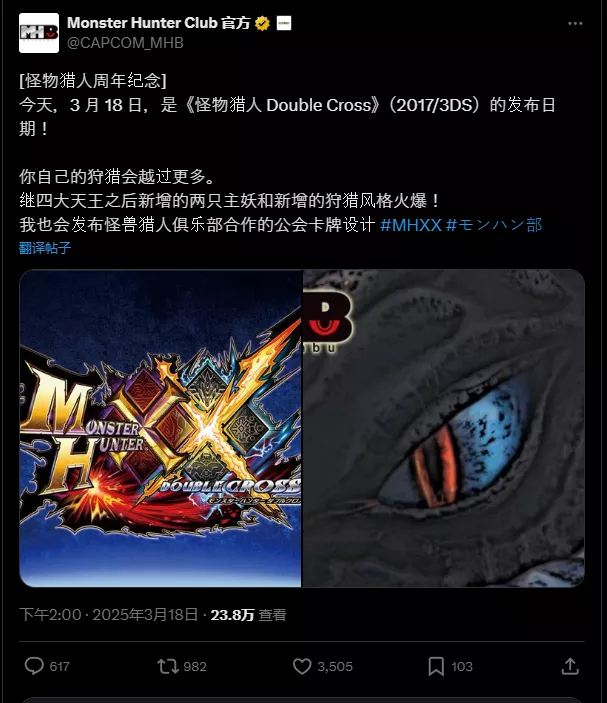Share this post
Image resolution: width=607 pixels, height=703 pixels.
click(570, 666)
